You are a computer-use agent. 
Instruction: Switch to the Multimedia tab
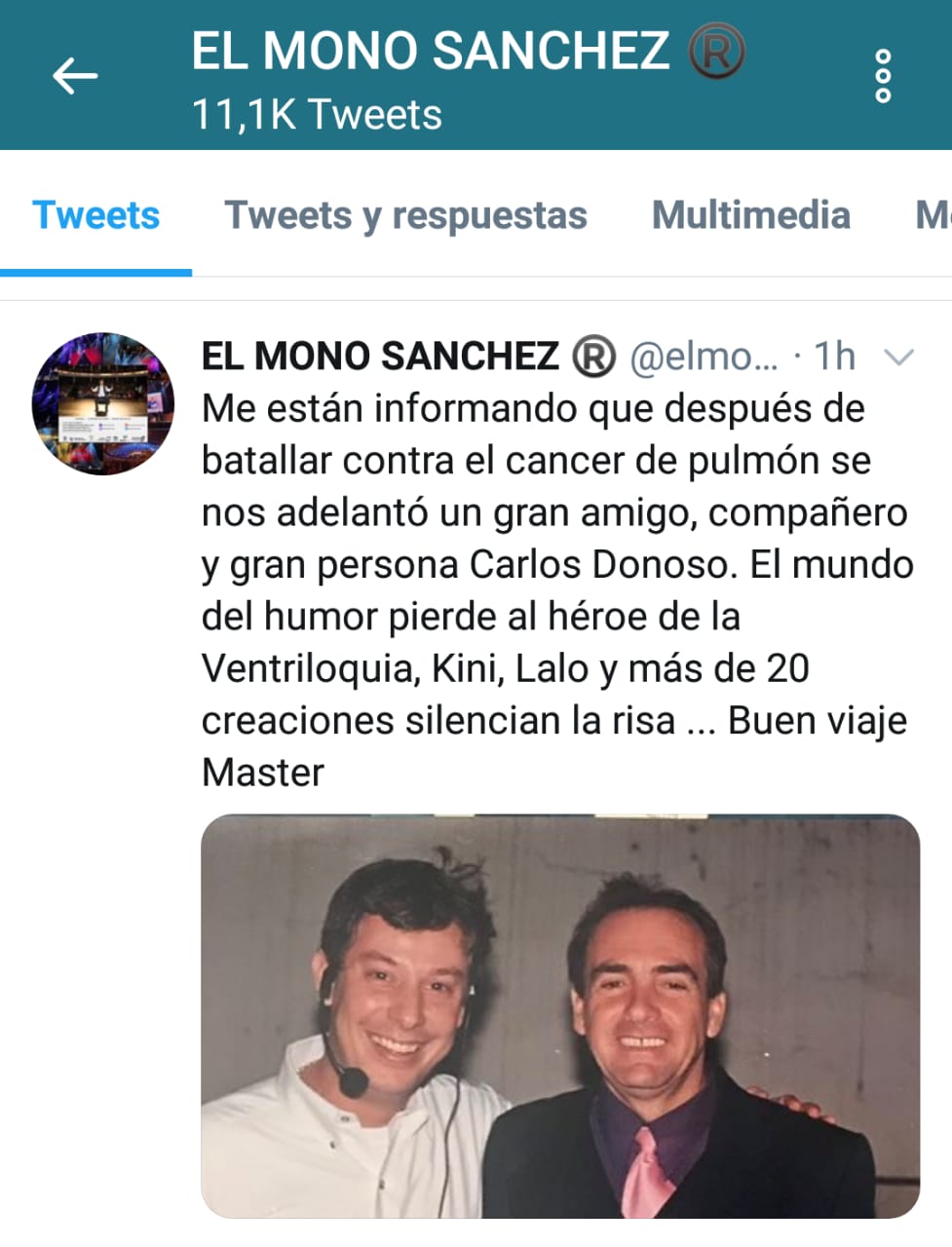click(x=750, y=215)
